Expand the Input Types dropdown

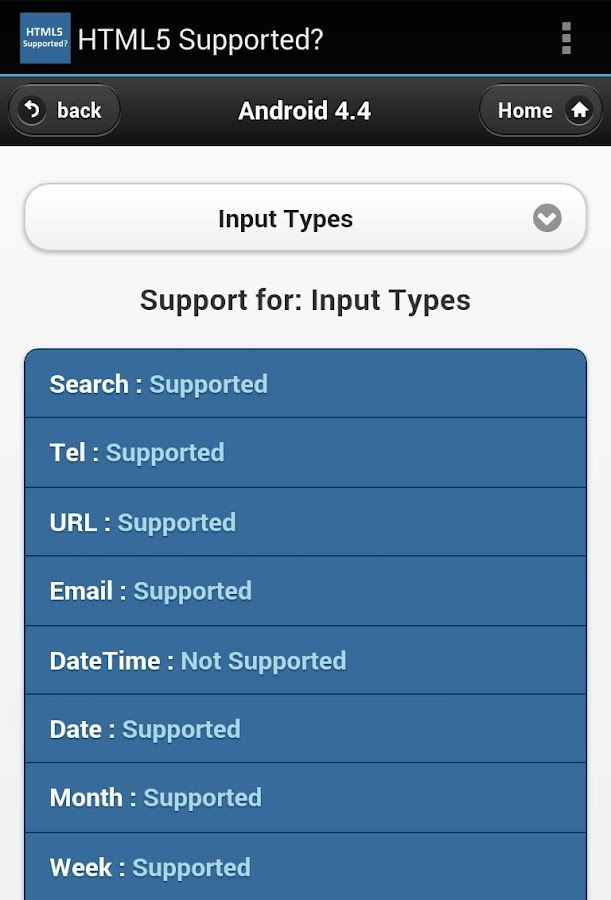click(305, 218)
